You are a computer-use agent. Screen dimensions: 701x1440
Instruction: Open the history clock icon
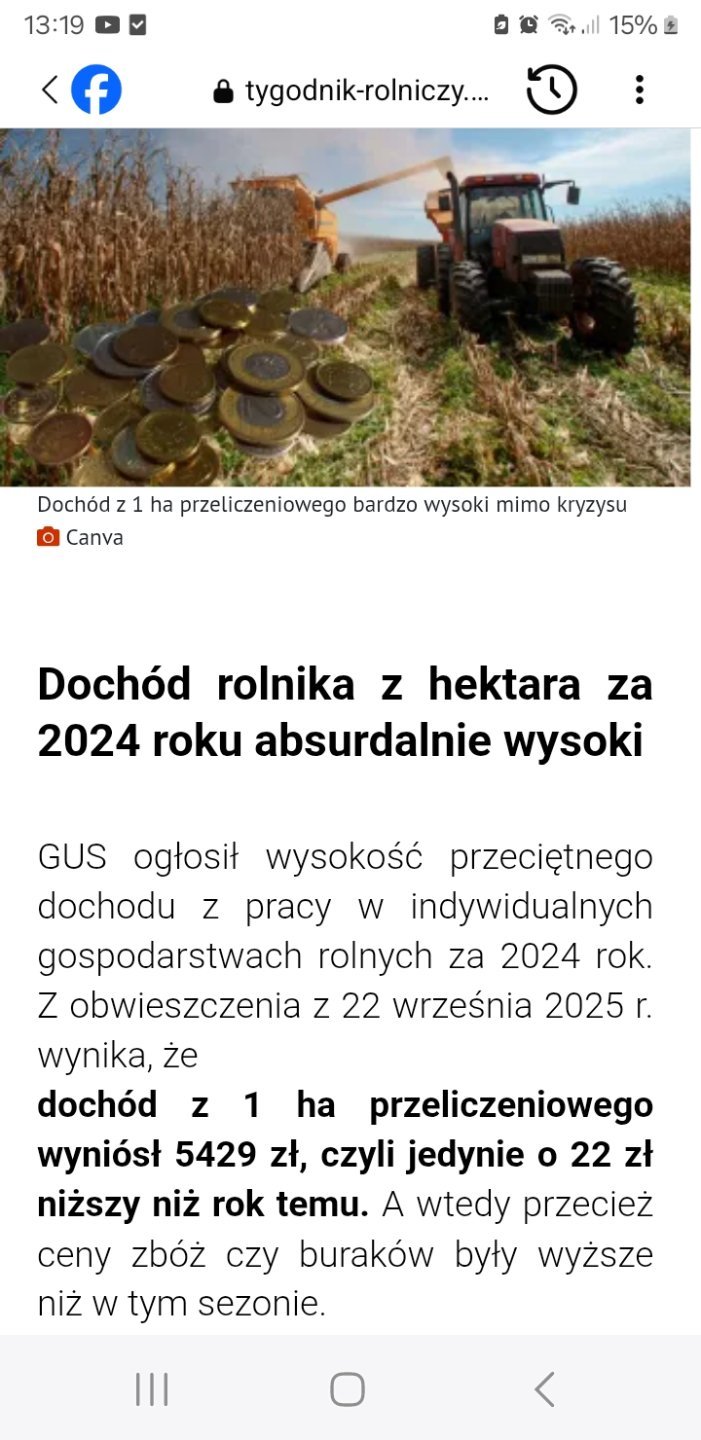pyautogui.click(x=552, y=90)
